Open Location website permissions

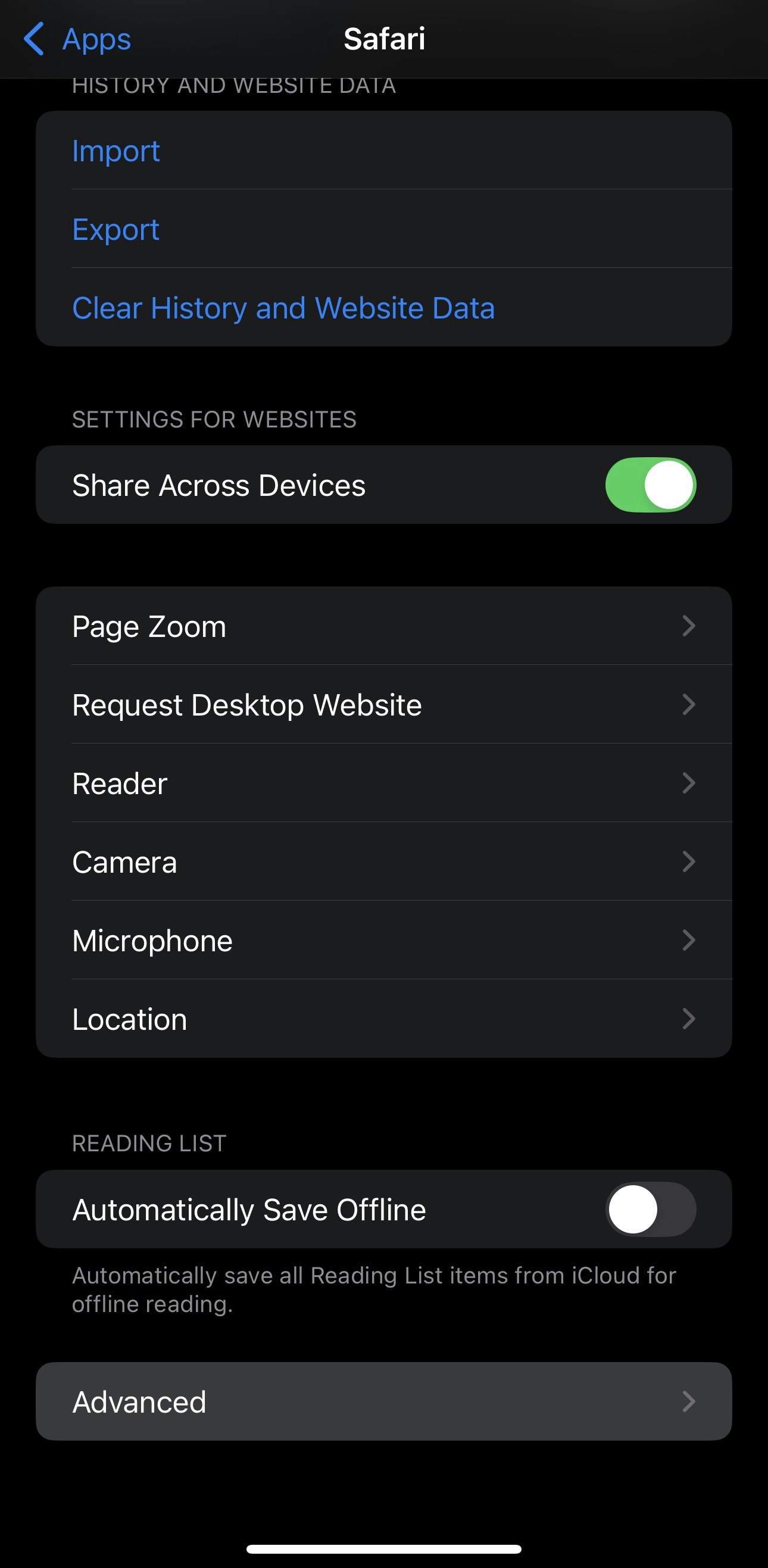[x=383, y=1019]
